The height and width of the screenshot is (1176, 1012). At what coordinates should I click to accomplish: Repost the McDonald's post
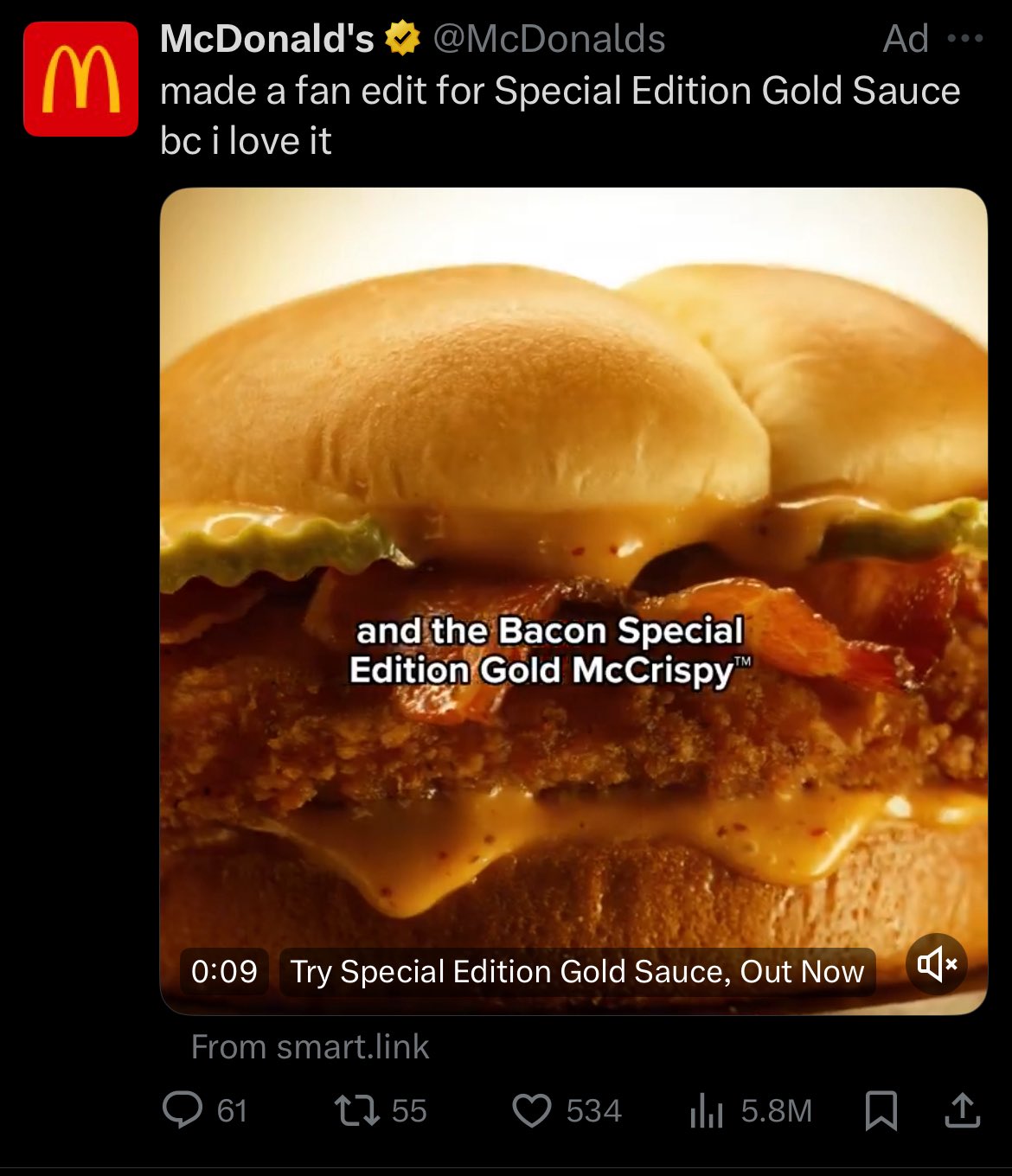tap(357, 1110)
